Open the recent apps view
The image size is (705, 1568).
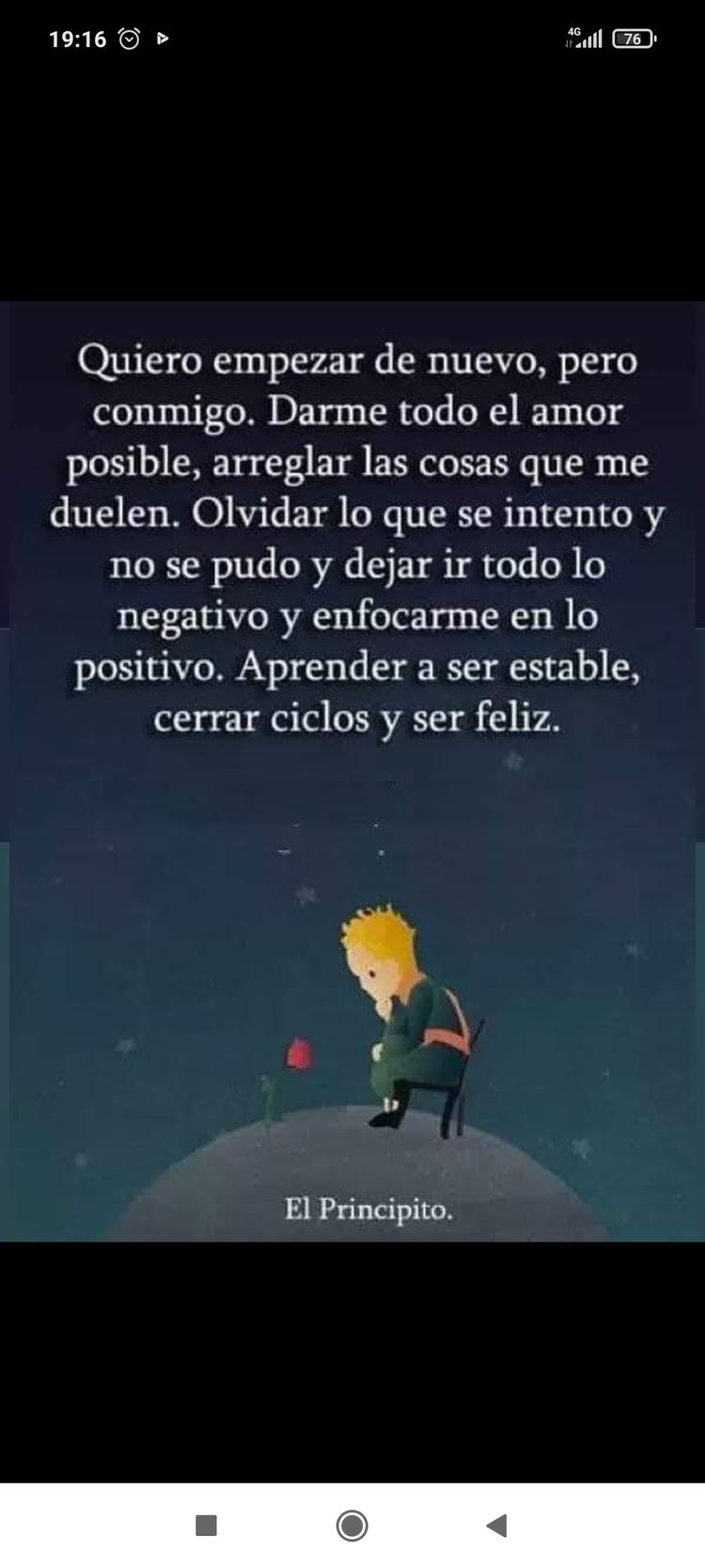tap(206, 1525)
